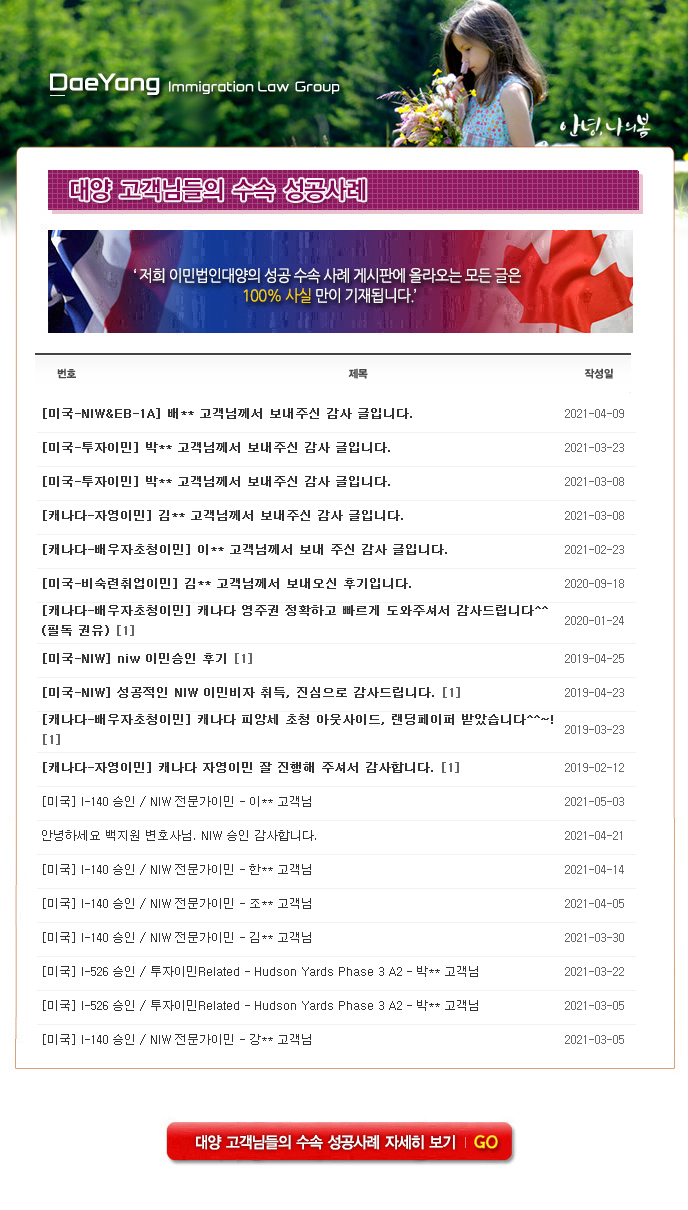This screenshot has width=688, height=1210.
Task: Open 캐나다-배우자초청이민 이** thank-you post
Action: pos(244,550)
